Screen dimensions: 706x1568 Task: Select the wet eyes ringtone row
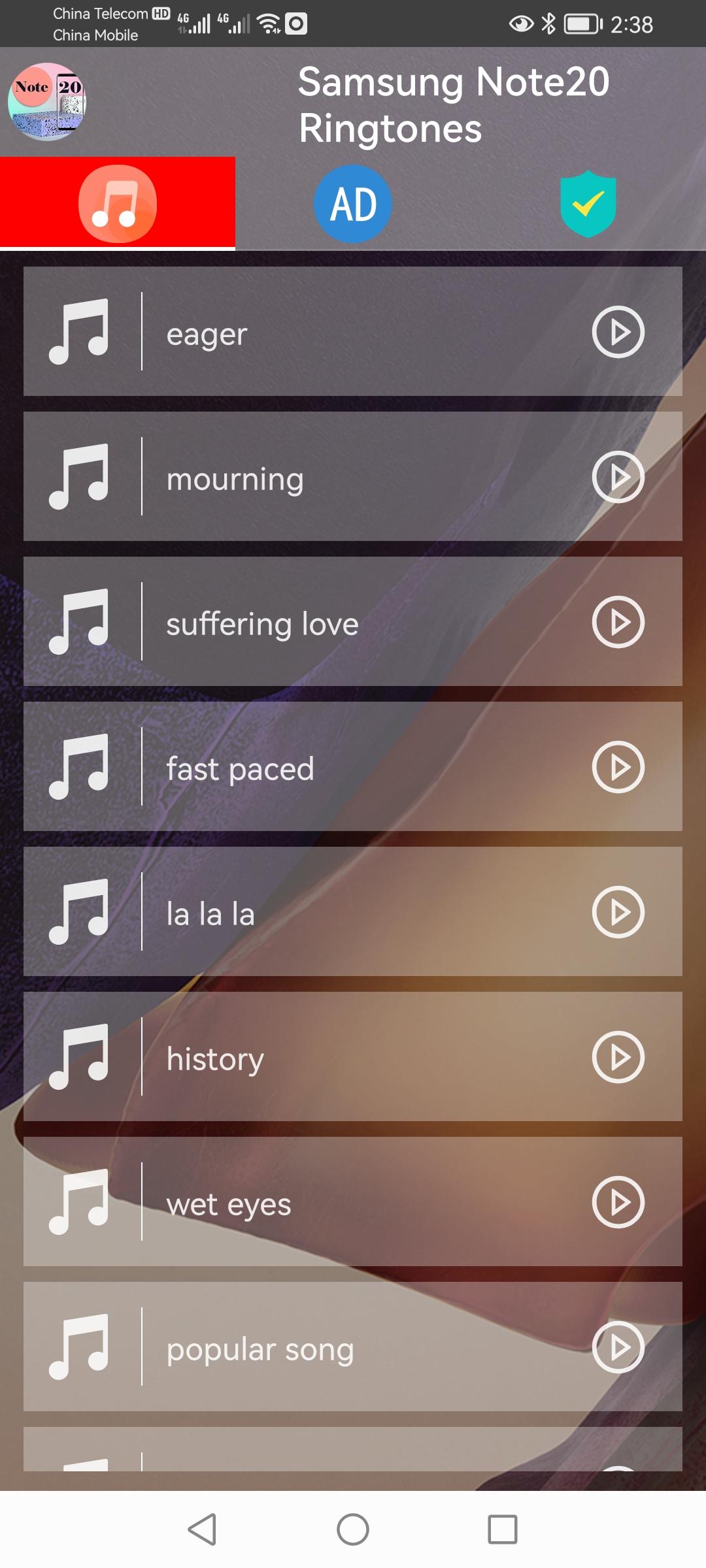pyautogui.click(x=327, y=1202)
